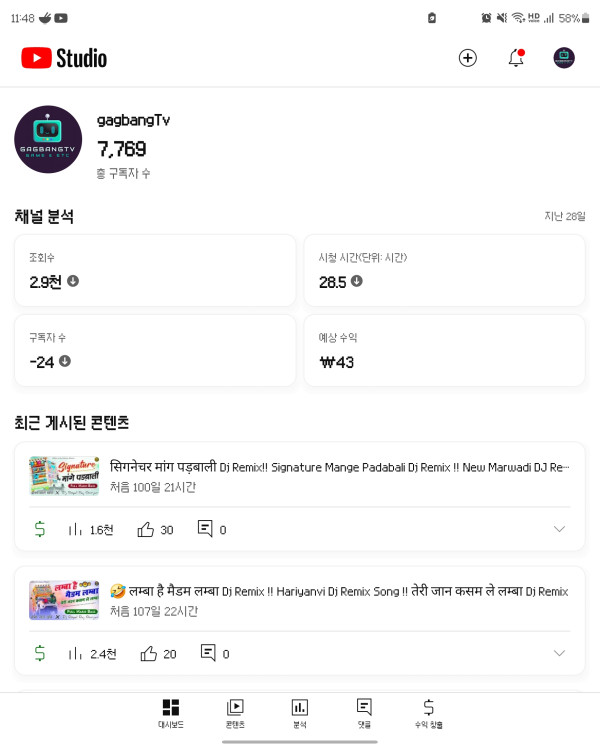Open the 시청 시간 watch time card
The image size is (600, 749).
tap(444, 270)
